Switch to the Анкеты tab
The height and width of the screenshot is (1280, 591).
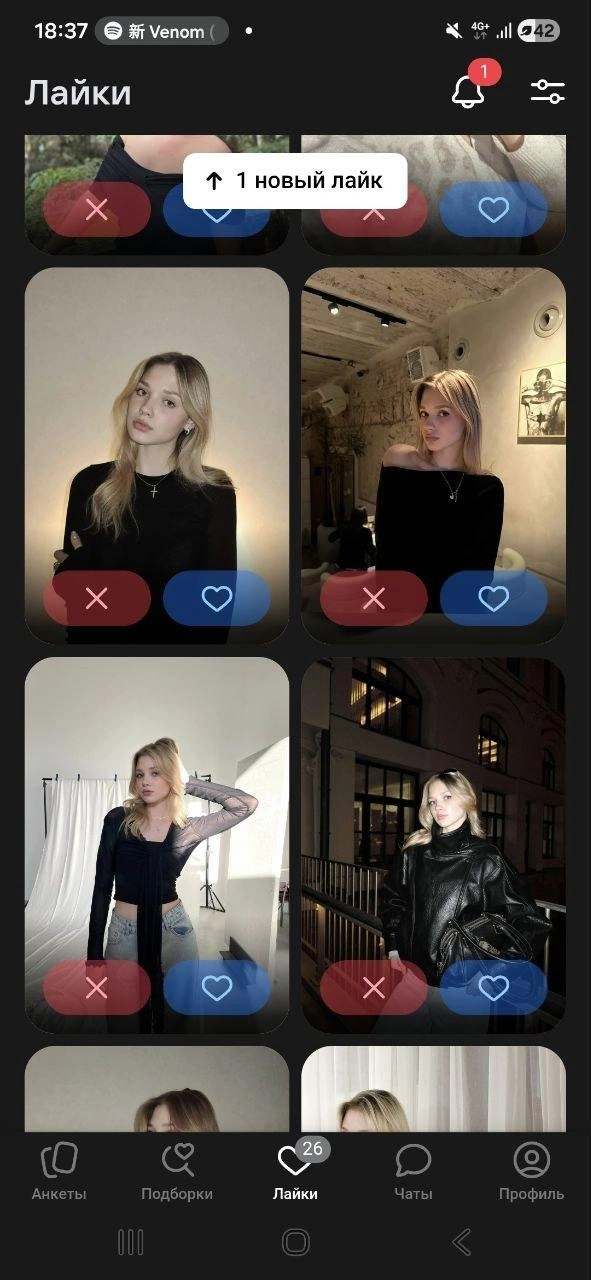pos(59,1172)
